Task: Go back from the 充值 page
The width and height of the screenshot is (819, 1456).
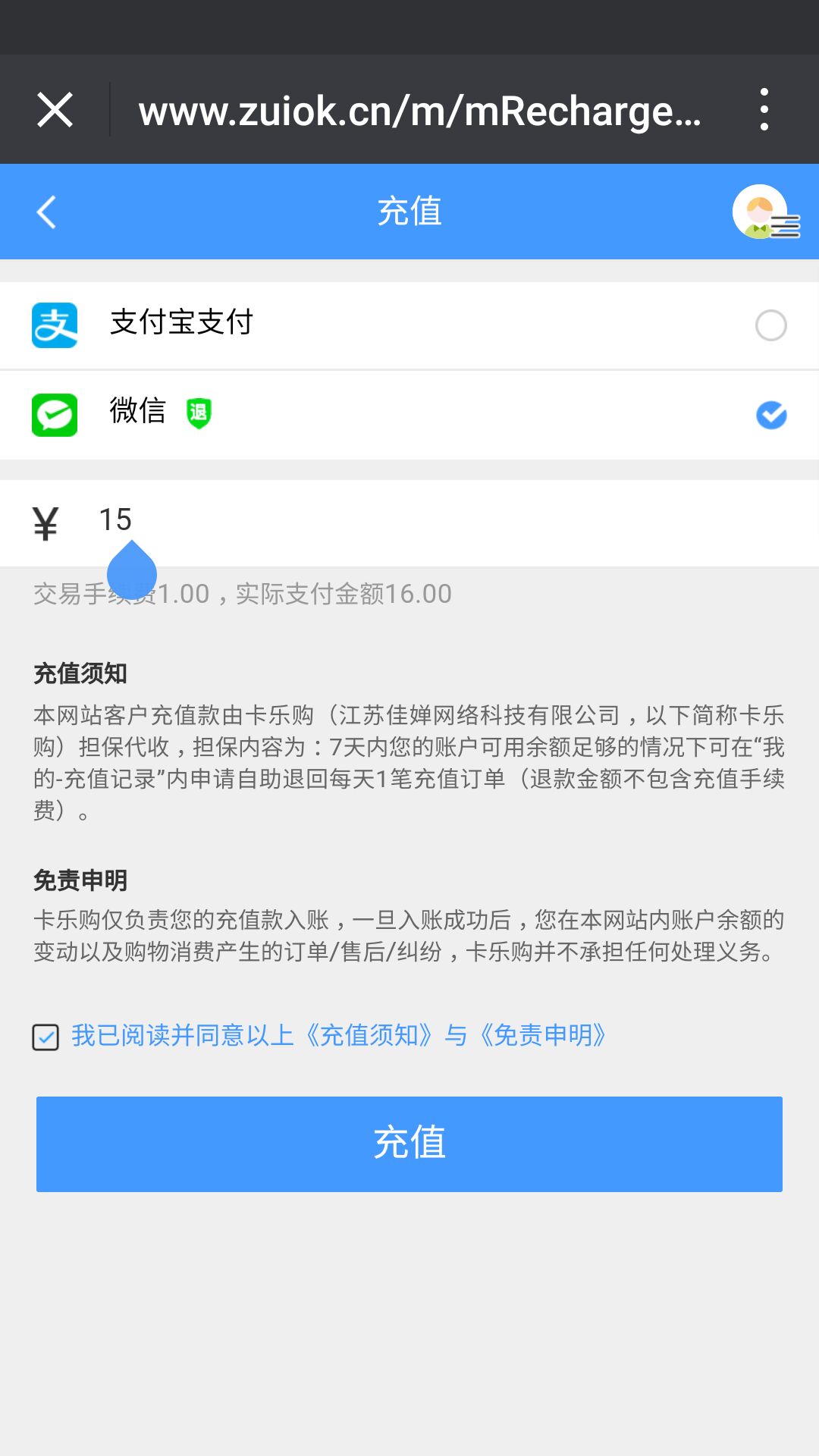Action: (x=47, y=212)
